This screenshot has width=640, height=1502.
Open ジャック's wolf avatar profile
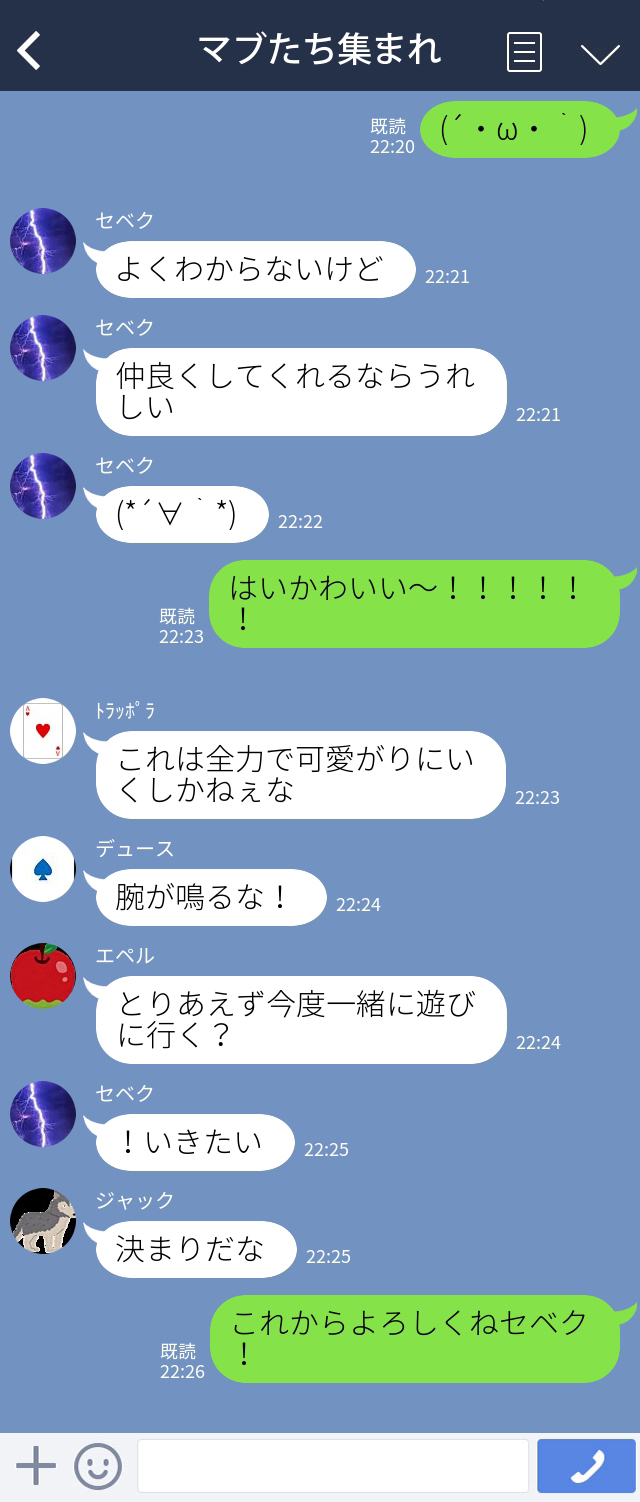(43, 1221)
